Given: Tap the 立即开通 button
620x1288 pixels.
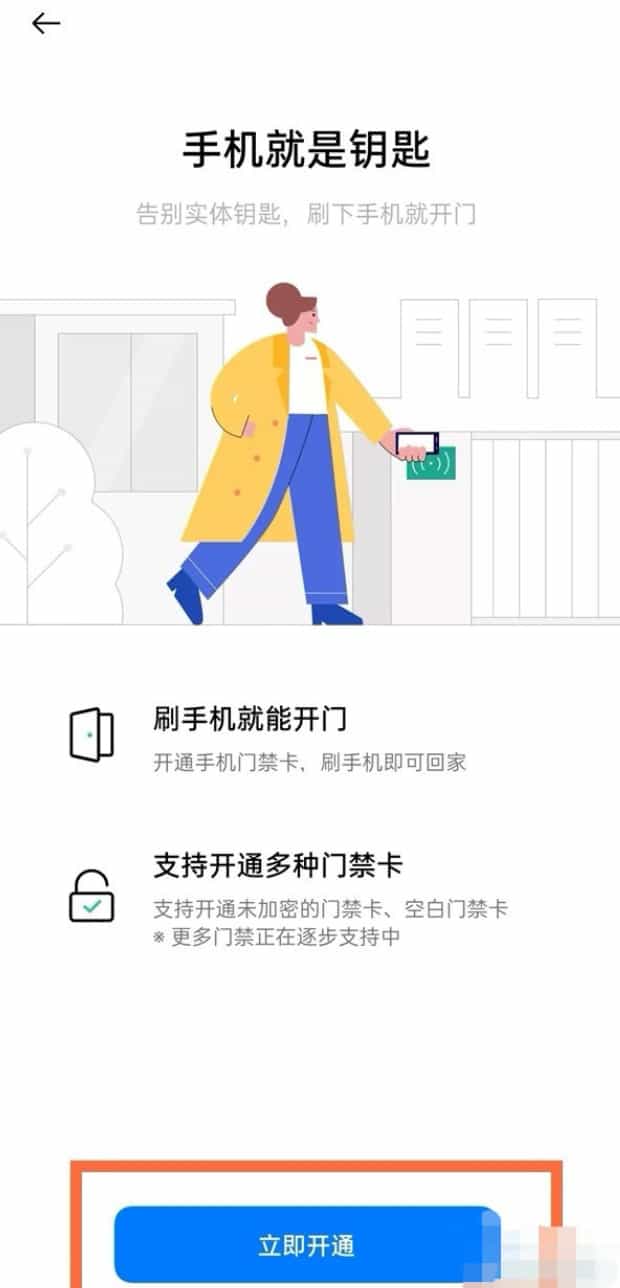Looking at the screenshot, I should (306, 1245).
